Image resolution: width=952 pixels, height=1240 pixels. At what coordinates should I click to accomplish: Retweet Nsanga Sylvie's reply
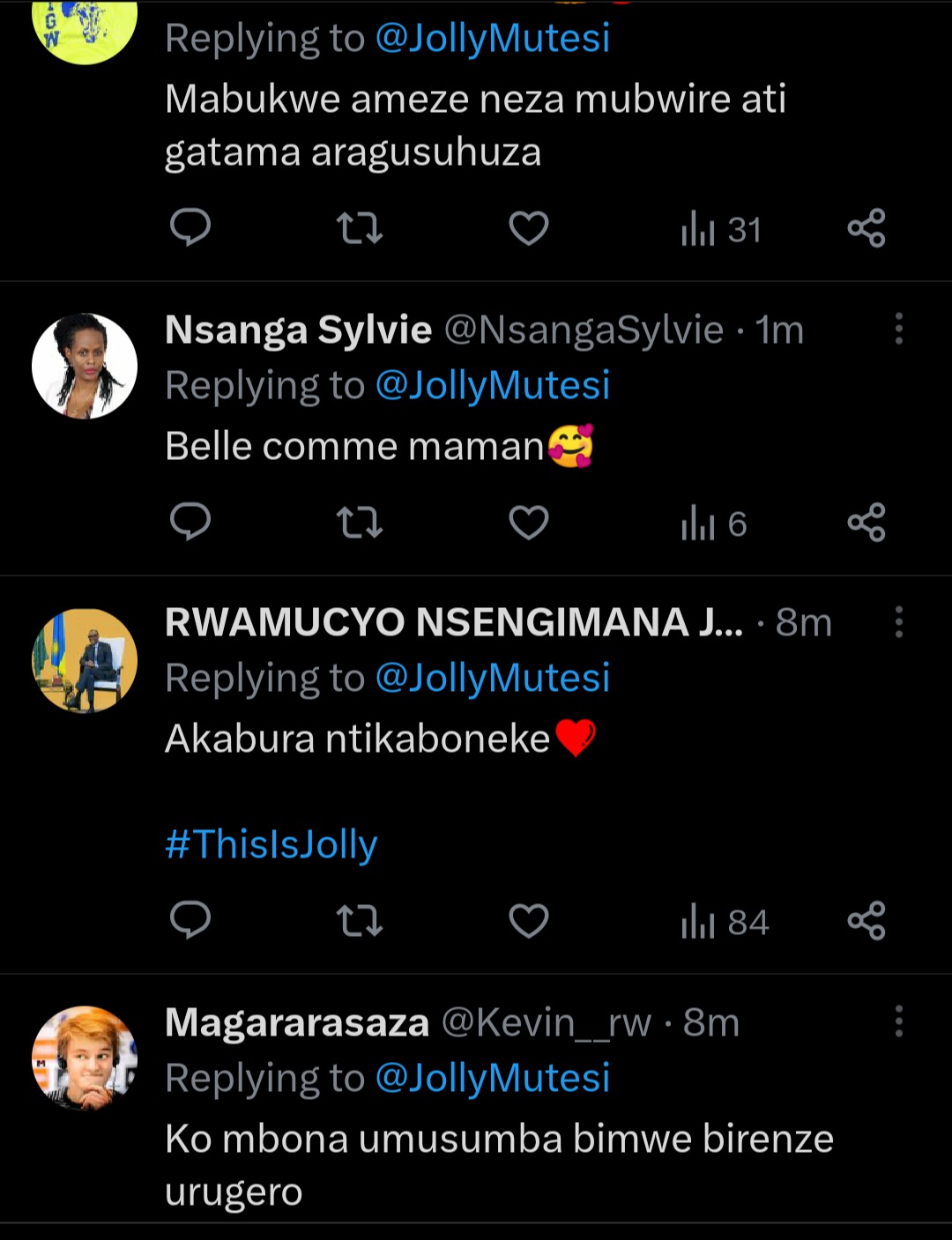point(359,523)
